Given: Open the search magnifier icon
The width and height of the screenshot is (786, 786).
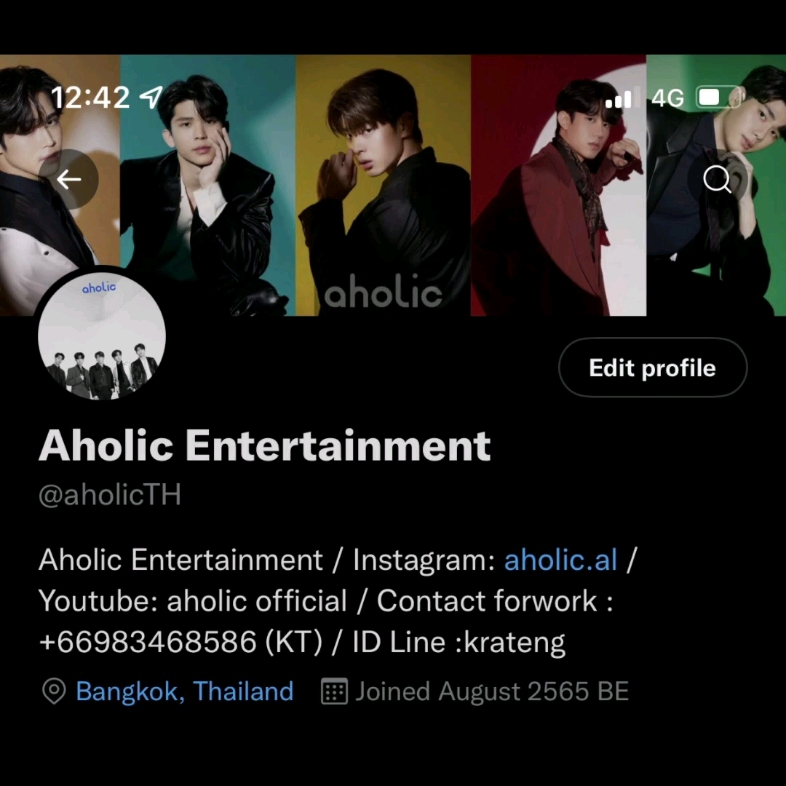Looking at the screenshot, I should coord(717,180).
